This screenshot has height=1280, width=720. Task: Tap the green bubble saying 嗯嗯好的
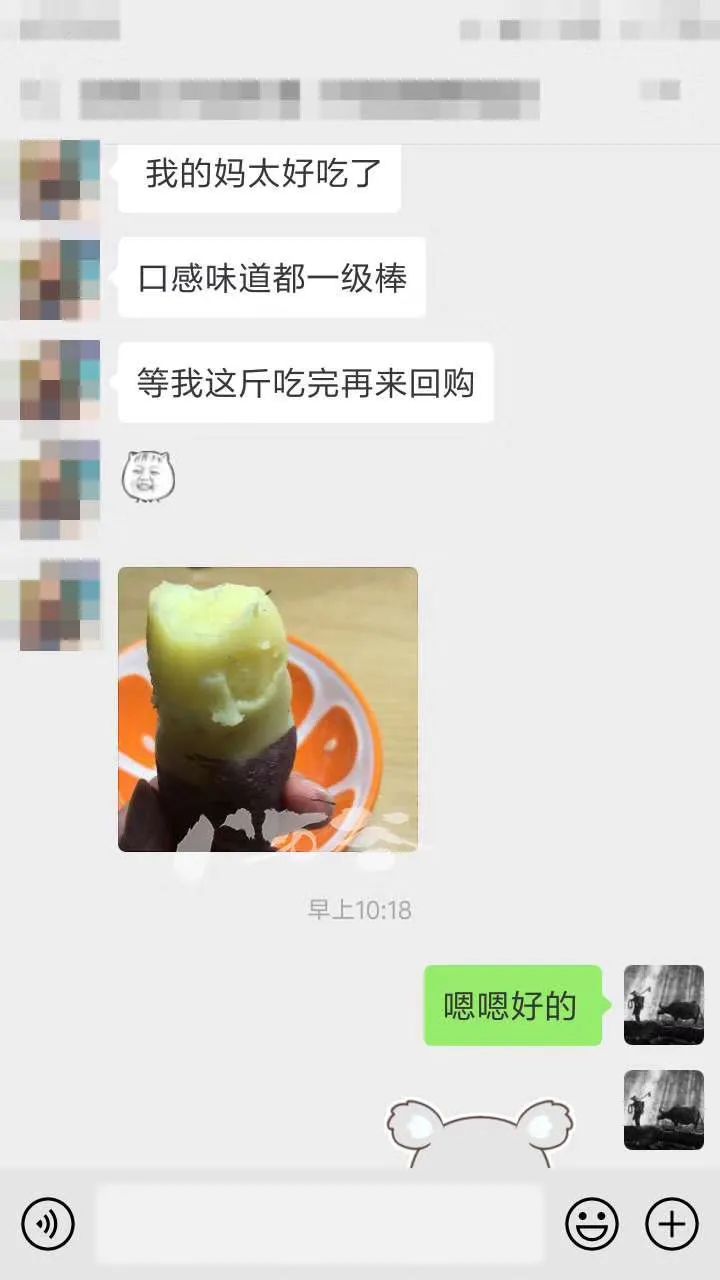pyautogui.click(x=512, y=1005)
